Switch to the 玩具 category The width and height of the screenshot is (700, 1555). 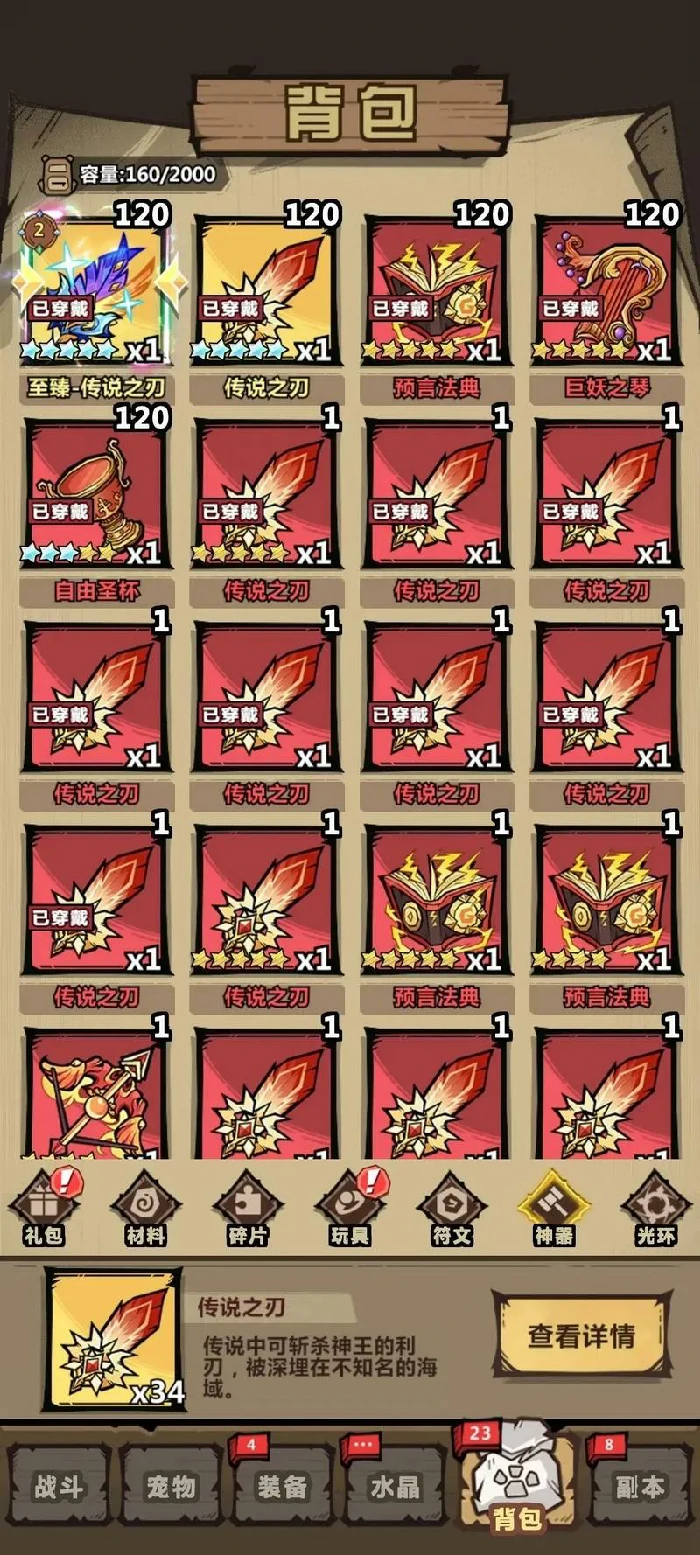pyautogui.click(x=349, y=1210)
